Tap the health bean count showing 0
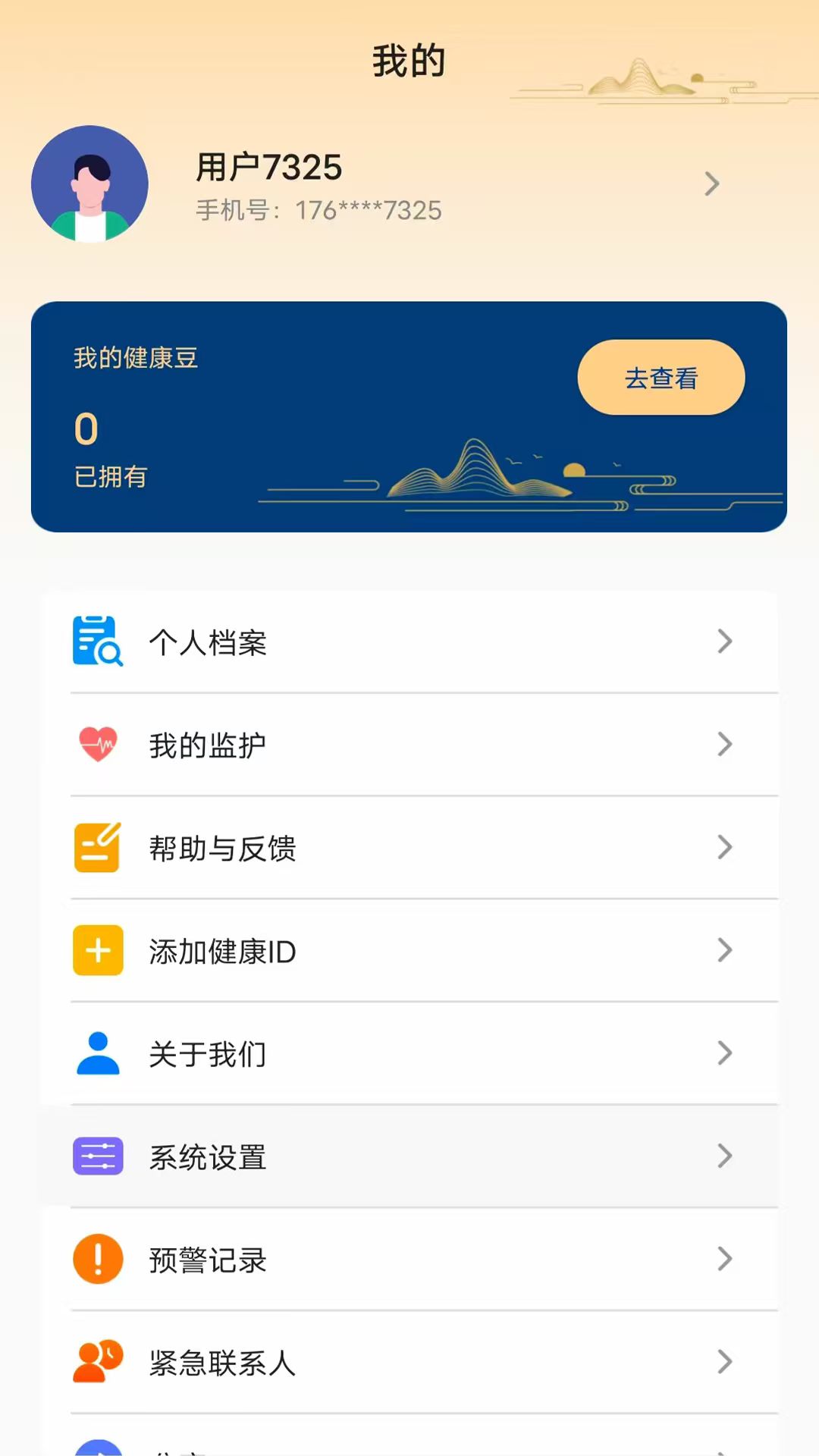Screen dimensions: 819x1456 point(86,431)
